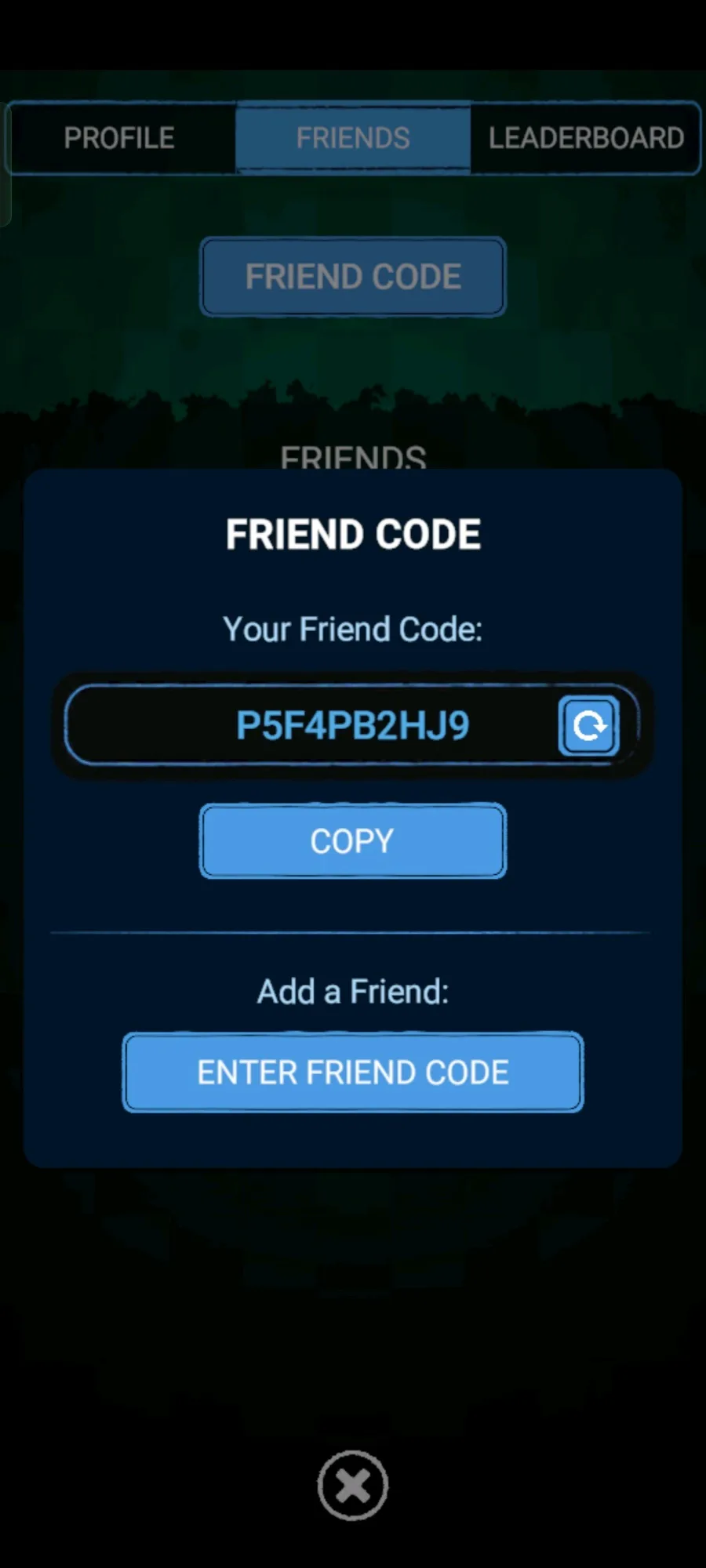Tap Enter Friend Code button
This screenshot has height=1568, width=706.
pos(353,1073)
